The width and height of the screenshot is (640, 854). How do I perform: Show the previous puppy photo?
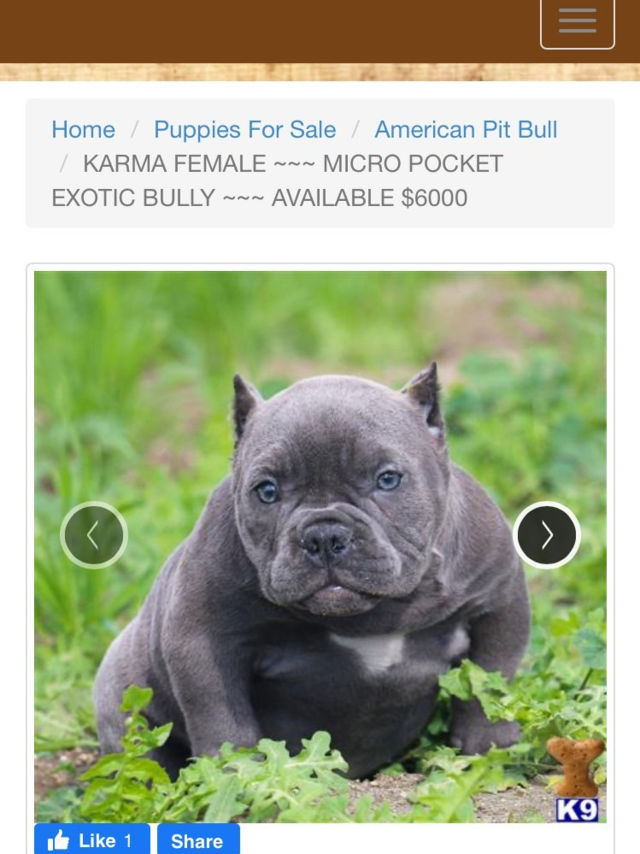(x=94, y=535)
